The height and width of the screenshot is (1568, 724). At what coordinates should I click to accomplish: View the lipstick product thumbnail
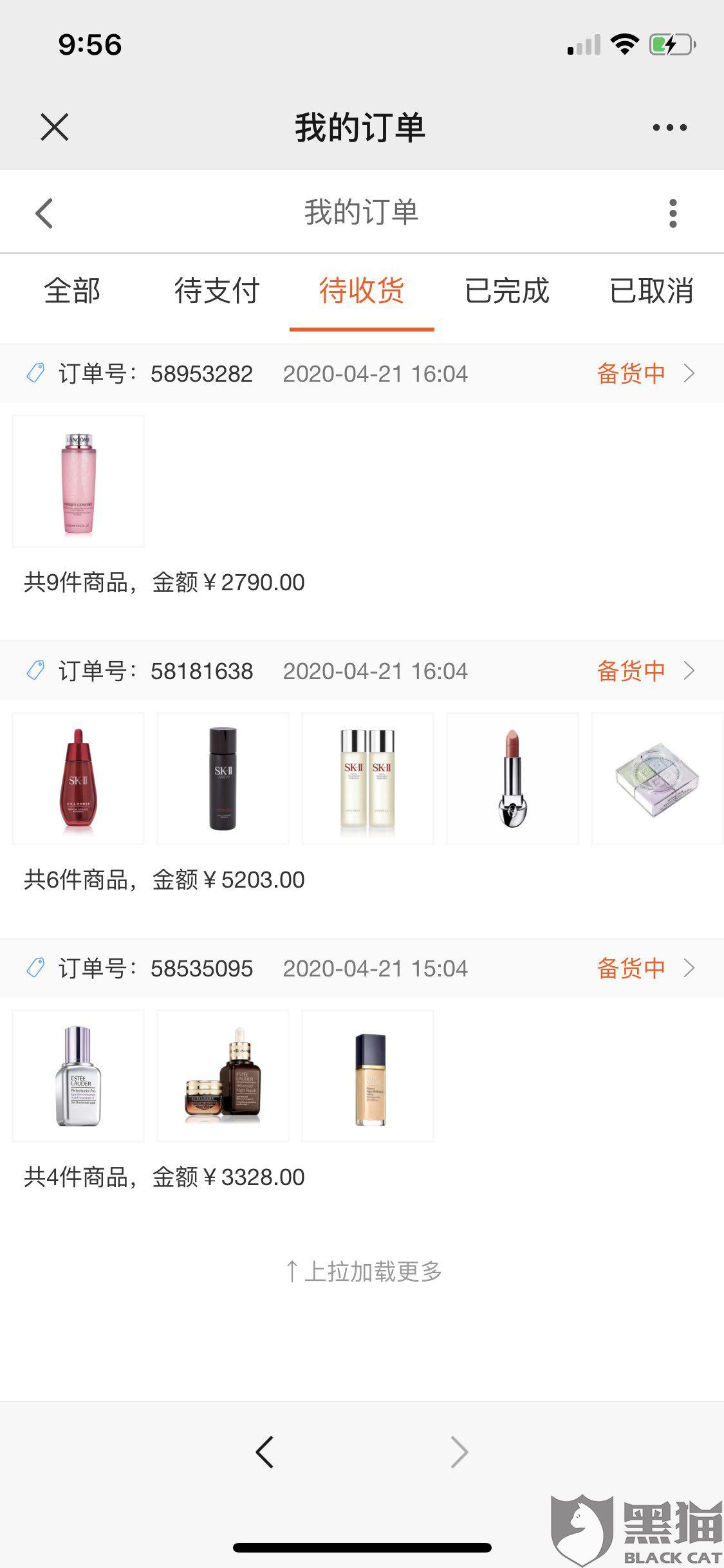[x=513, y=779]
